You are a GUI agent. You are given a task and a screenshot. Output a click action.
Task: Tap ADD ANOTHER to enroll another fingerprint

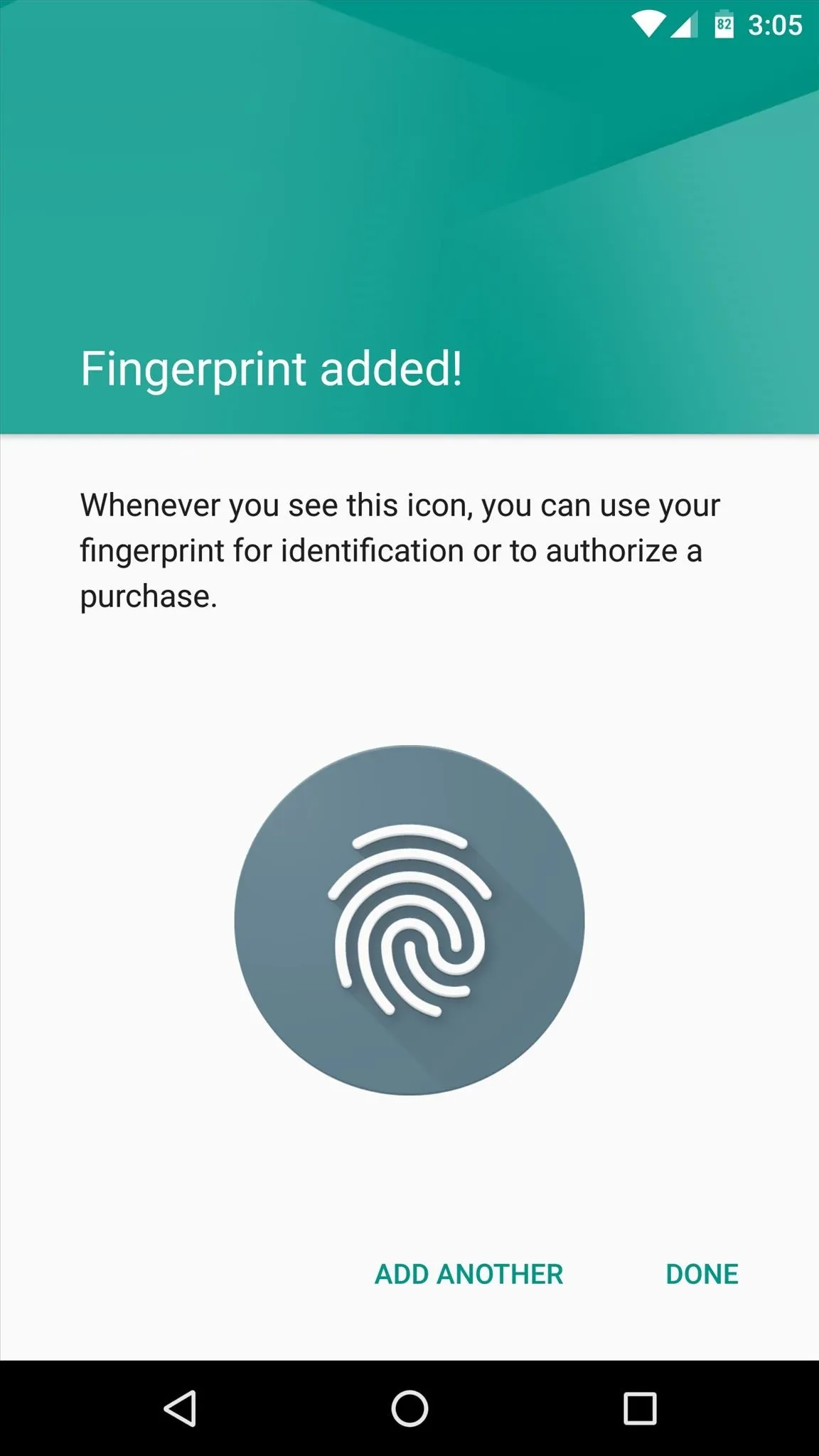469,1274
